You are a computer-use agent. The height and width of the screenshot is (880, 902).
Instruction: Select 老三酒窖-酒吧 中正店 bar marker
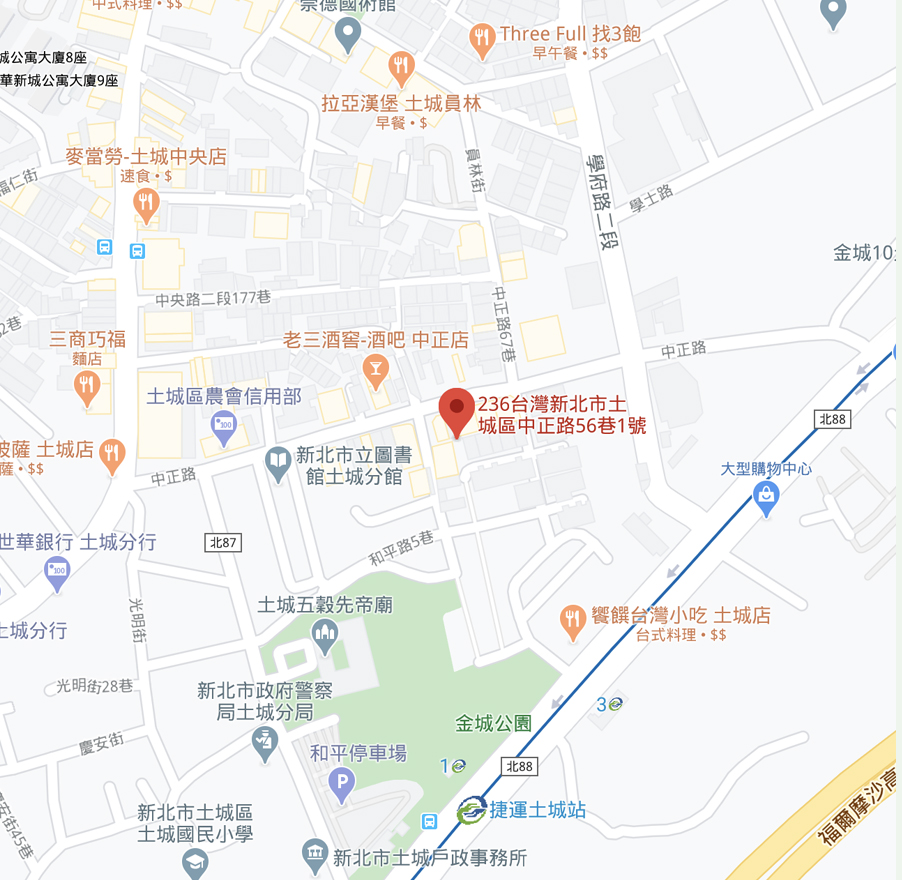[376, 372]
